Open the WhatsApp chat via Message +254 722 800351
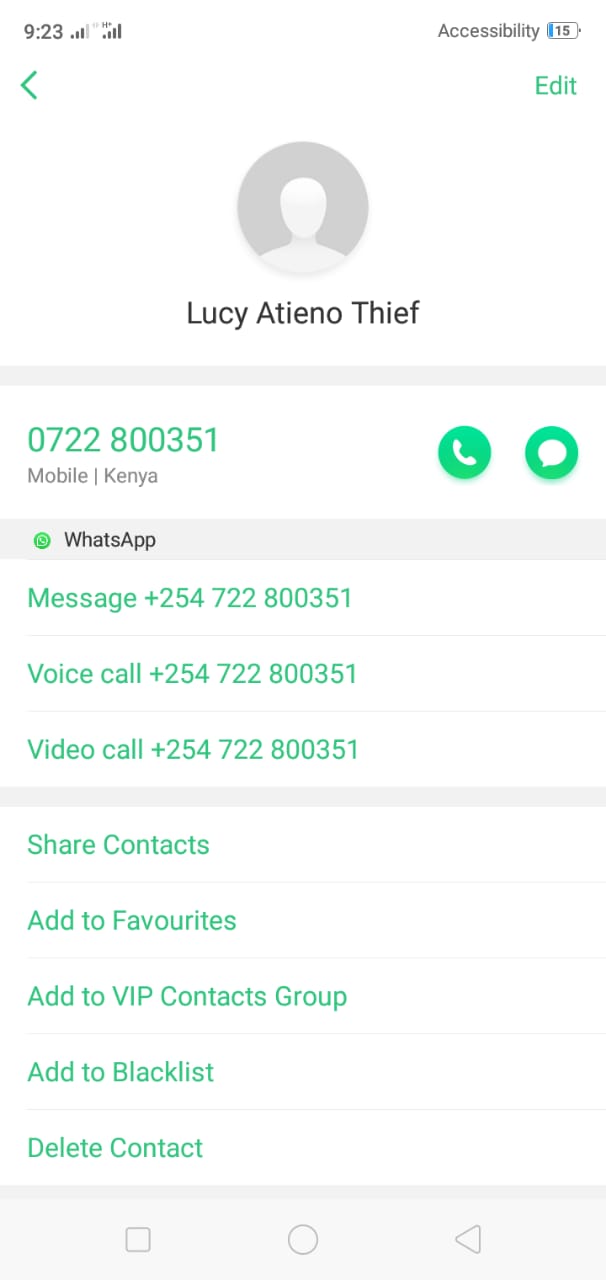The width and height of the screenshot is (606, 1280). (x=190, y=598)
